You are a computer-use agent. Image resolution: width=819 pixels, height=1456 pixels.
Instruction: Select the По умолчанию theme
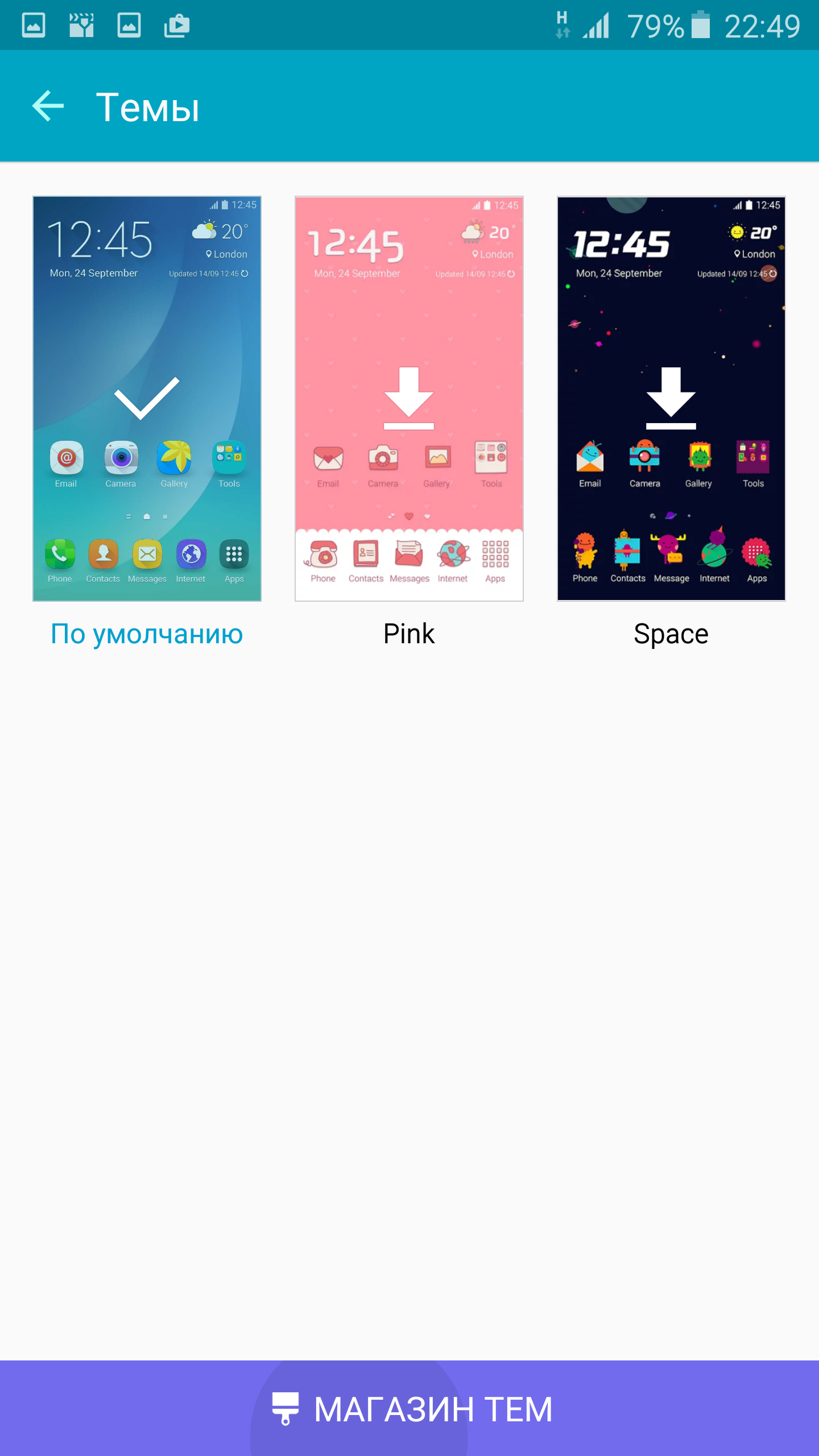point(147,399)
